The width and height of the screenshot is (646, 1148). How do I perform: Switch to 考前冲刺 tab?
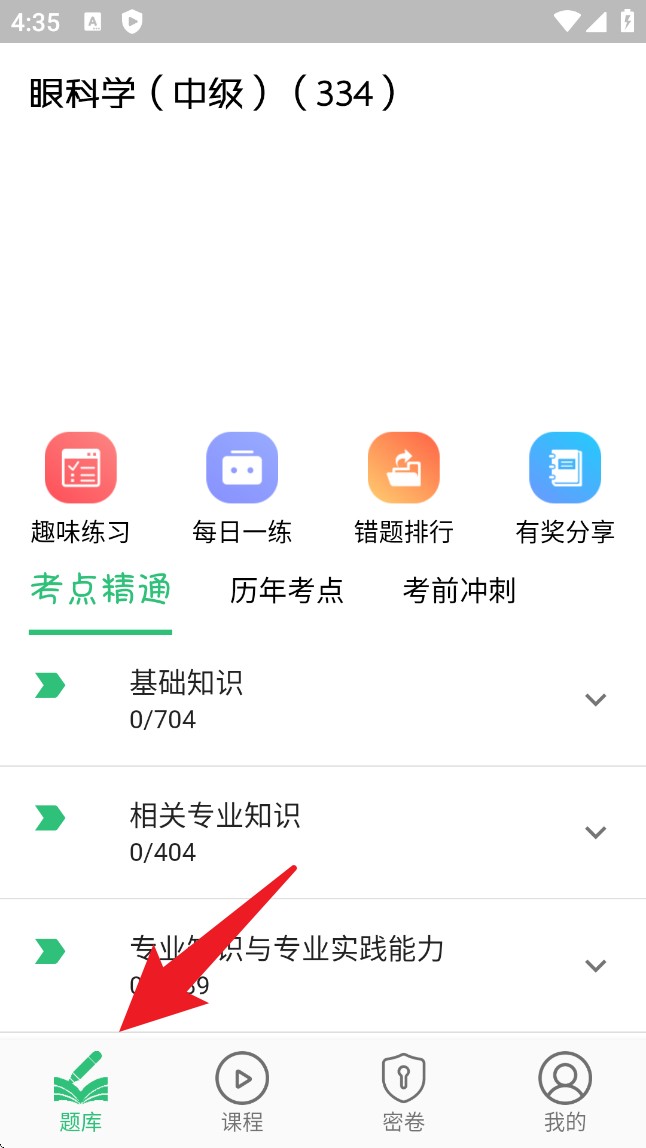coord(459,591)
